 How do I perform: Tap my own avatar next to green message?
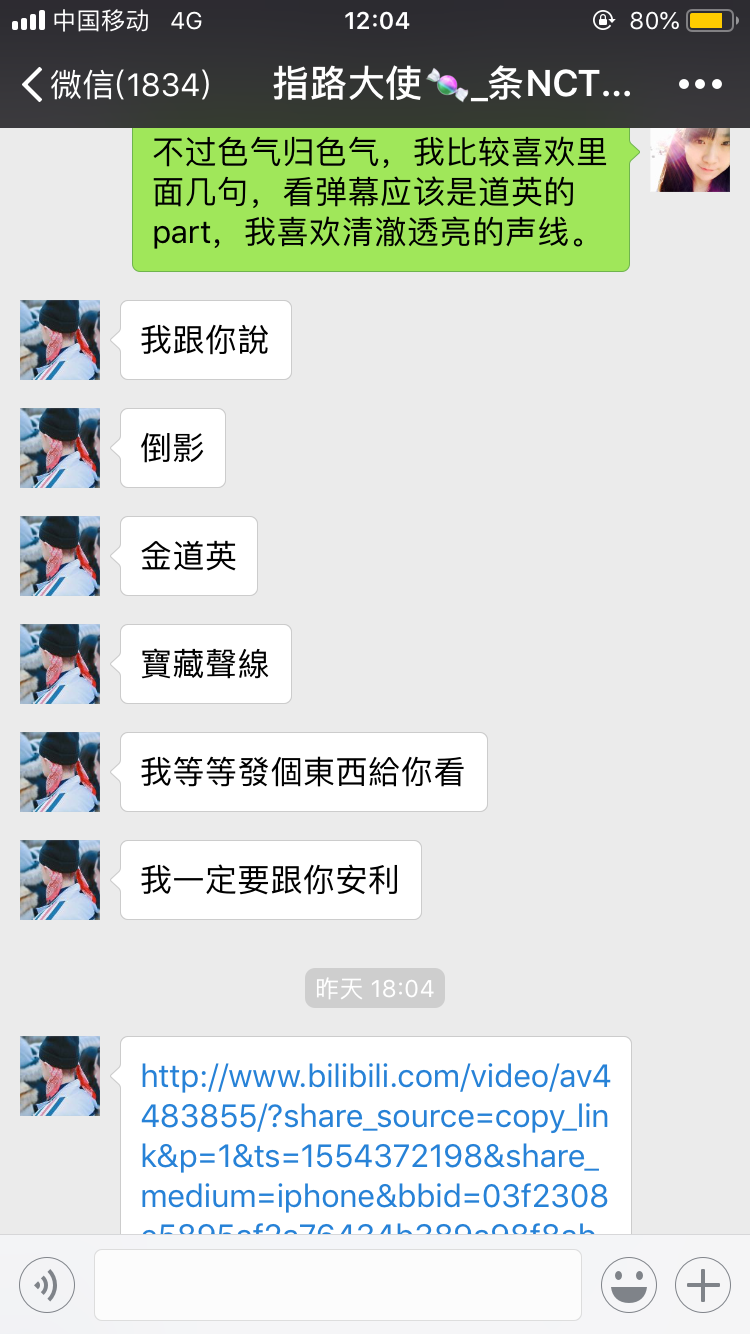click(689, 160)
